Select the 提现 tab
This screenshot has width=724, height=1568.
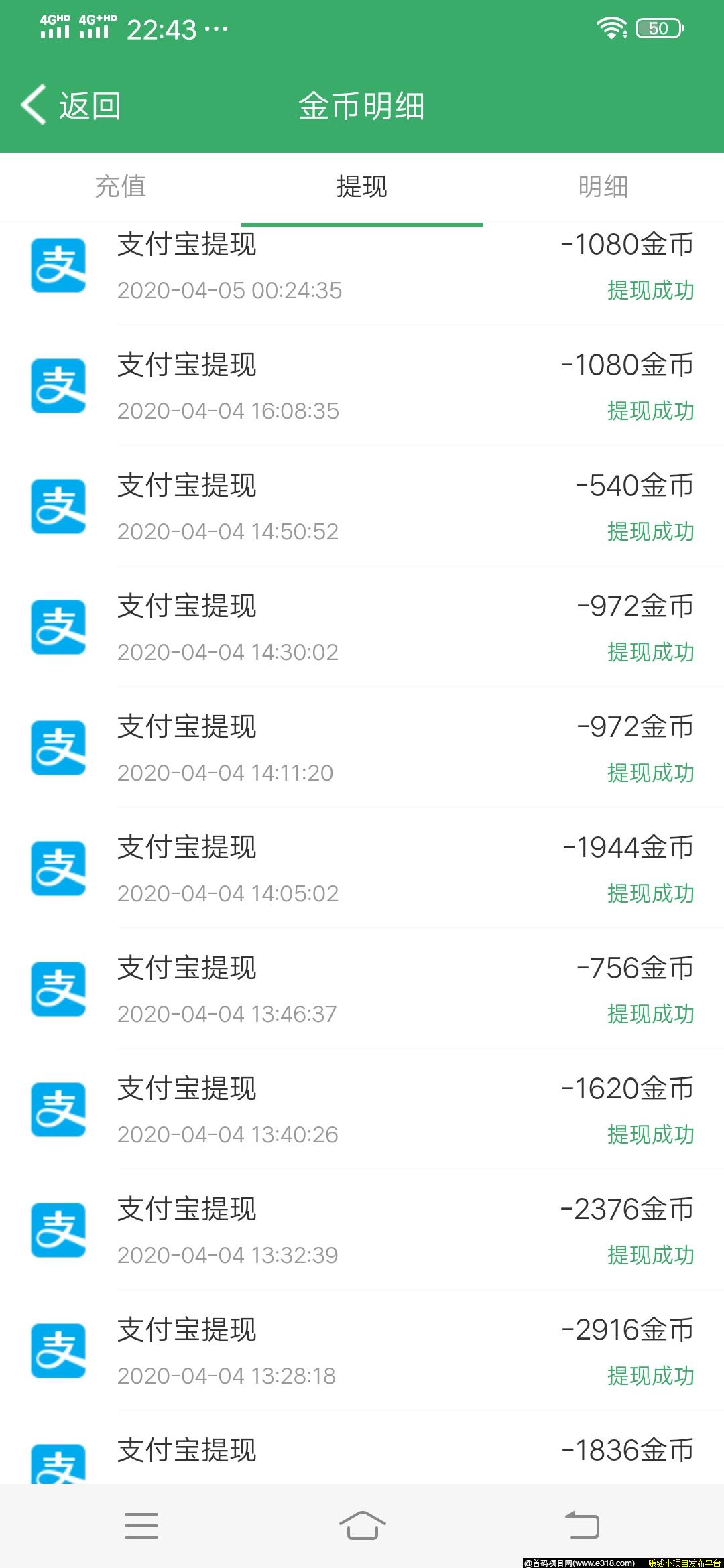click(x=362, y=186)
